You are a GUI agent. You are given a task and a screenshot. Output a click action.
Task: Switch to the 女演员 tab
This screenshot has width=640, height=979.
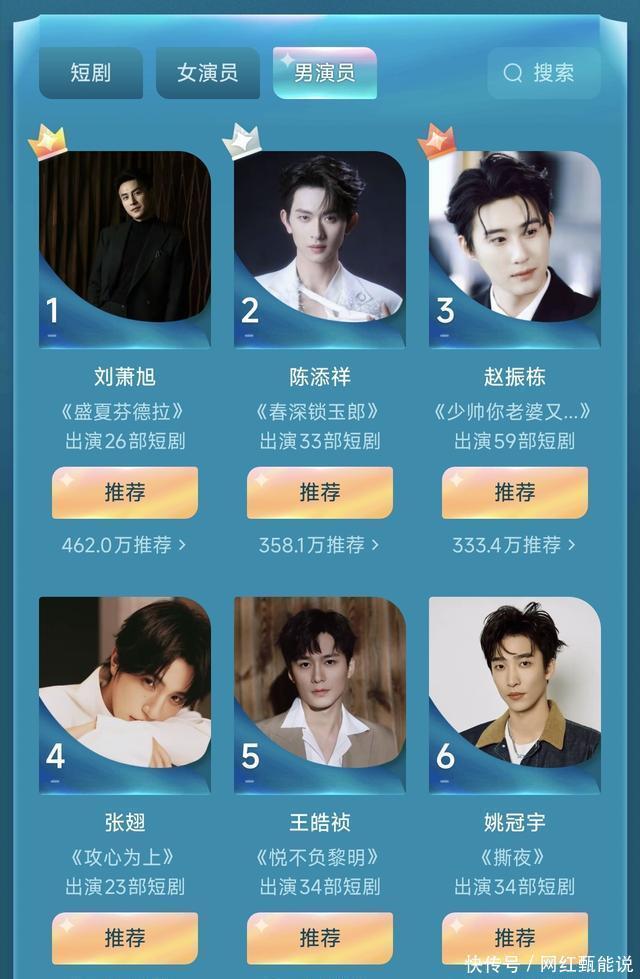tap(207, 73)
